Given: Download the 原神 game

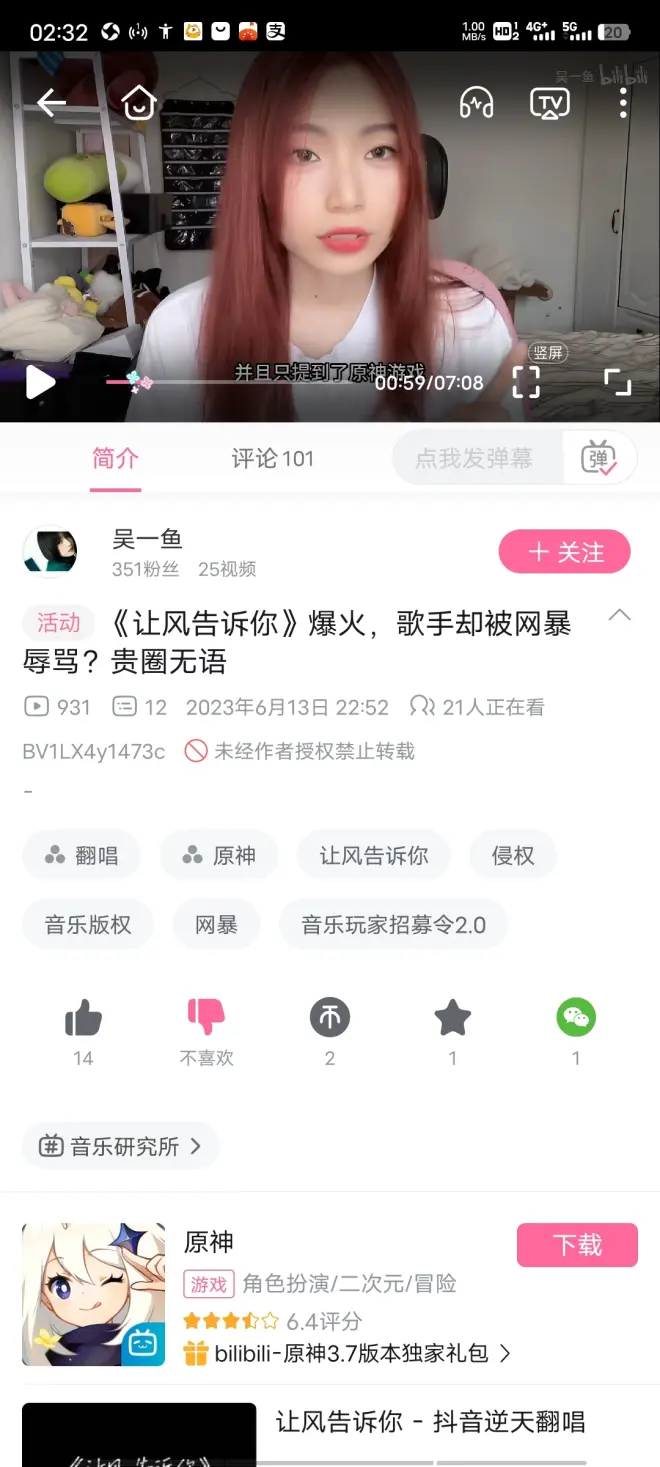Looking at the screenshot, I should (577, 1245).
